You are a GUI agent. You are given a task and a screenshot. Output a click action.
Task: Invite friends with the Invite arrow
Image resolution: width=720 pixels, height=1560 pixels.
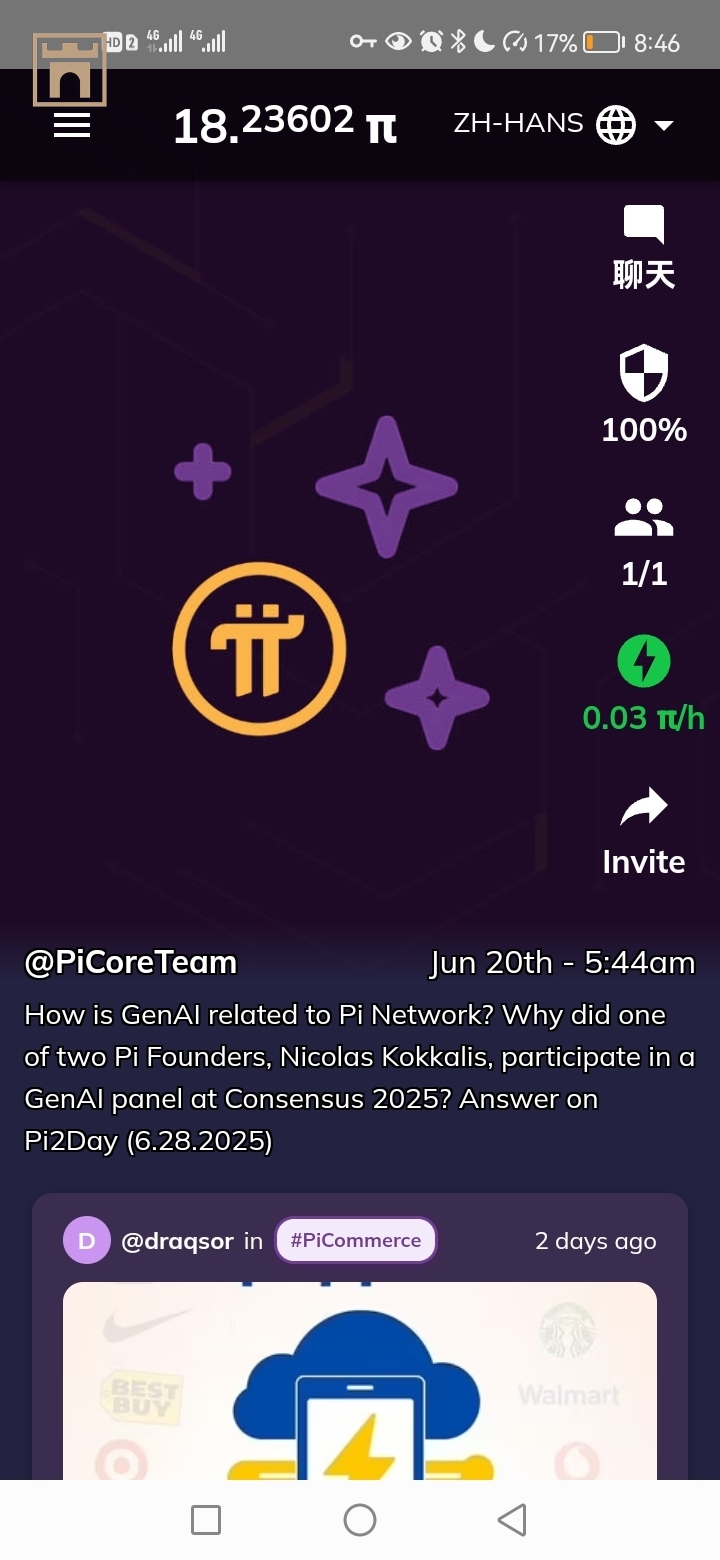[644, 832]
